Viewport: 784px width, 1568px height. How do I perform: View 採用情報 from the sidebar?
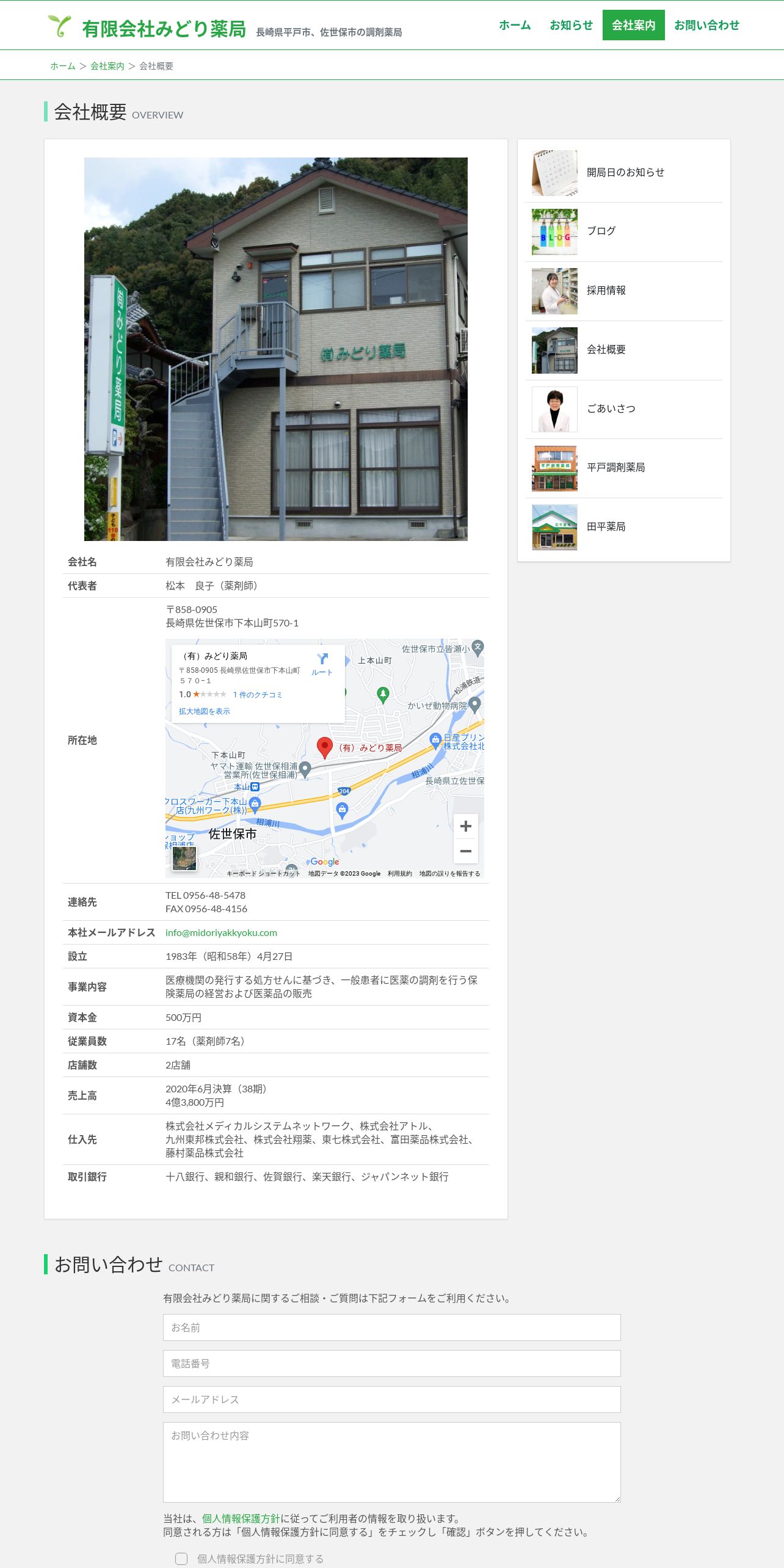624,291
